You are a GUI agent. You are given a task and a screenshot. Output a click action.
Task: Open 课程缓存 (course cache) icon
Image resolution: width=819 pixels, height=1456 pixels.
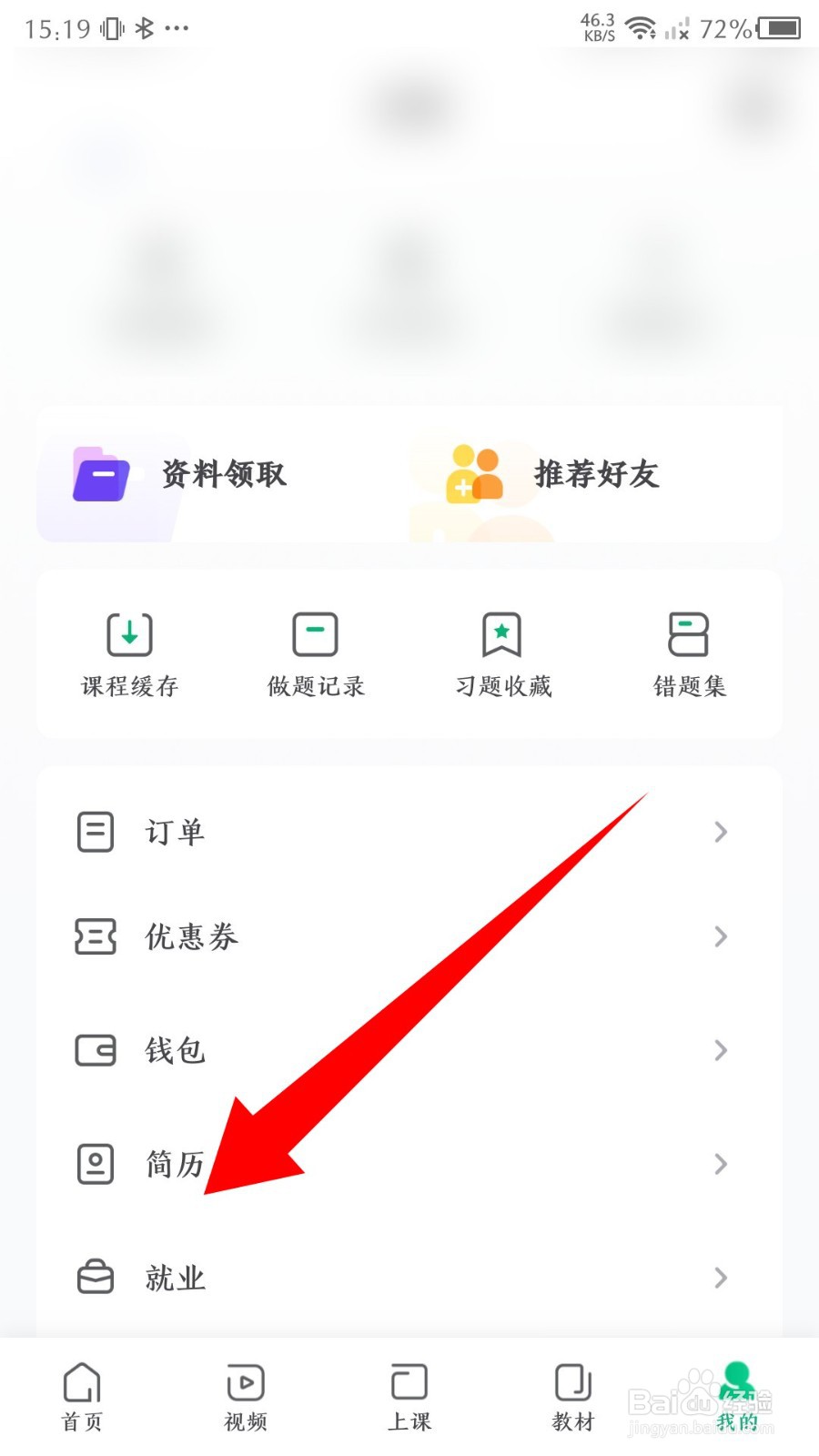coord(128,634)
